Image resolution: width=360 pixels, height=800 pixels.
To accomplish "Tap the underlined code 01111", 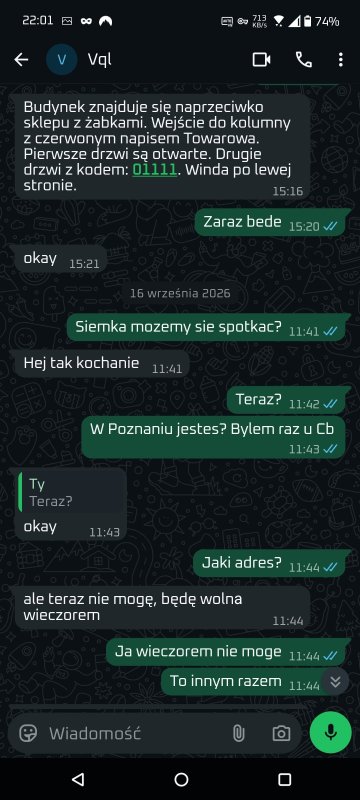I will pos(155,170).
